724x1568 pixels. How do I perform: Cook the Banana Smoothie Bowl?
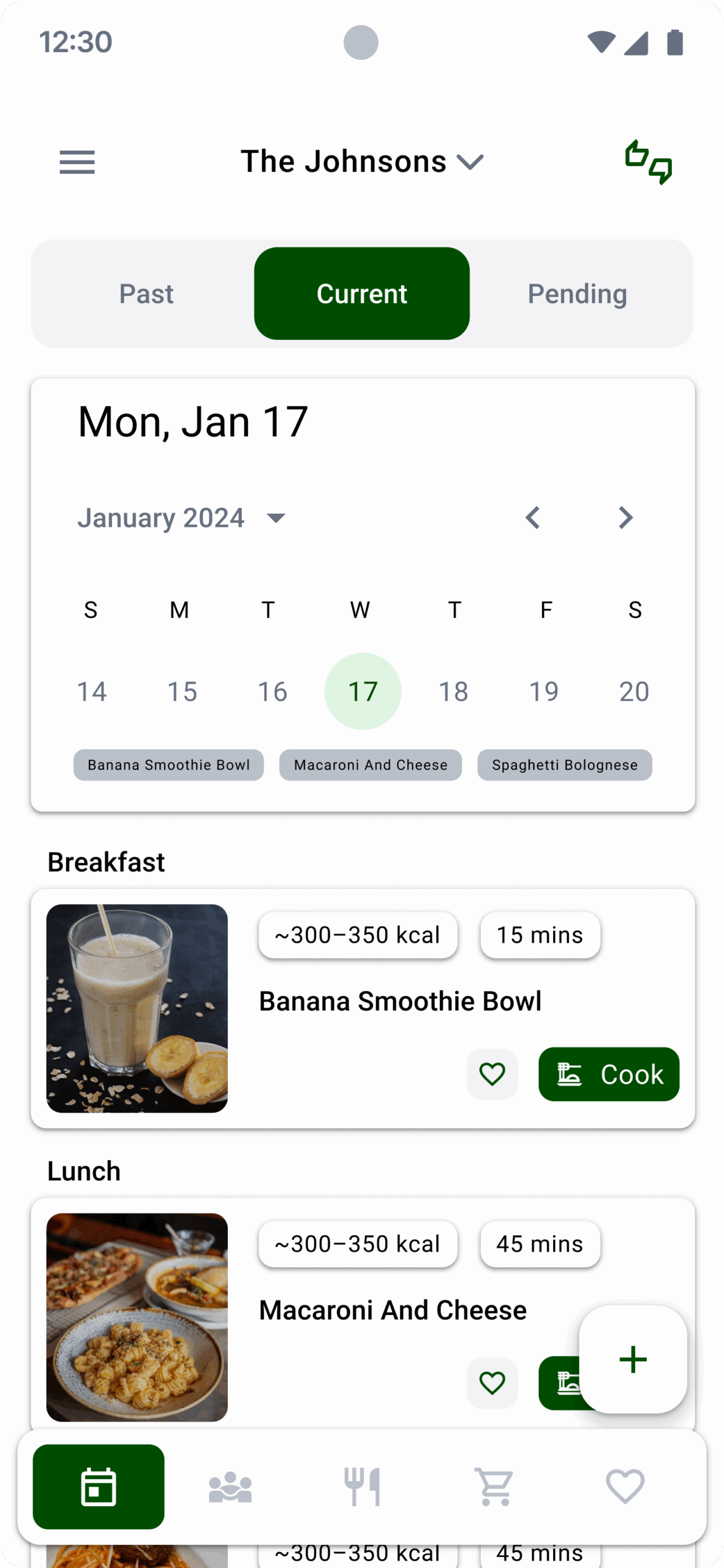click(608, 1074)
